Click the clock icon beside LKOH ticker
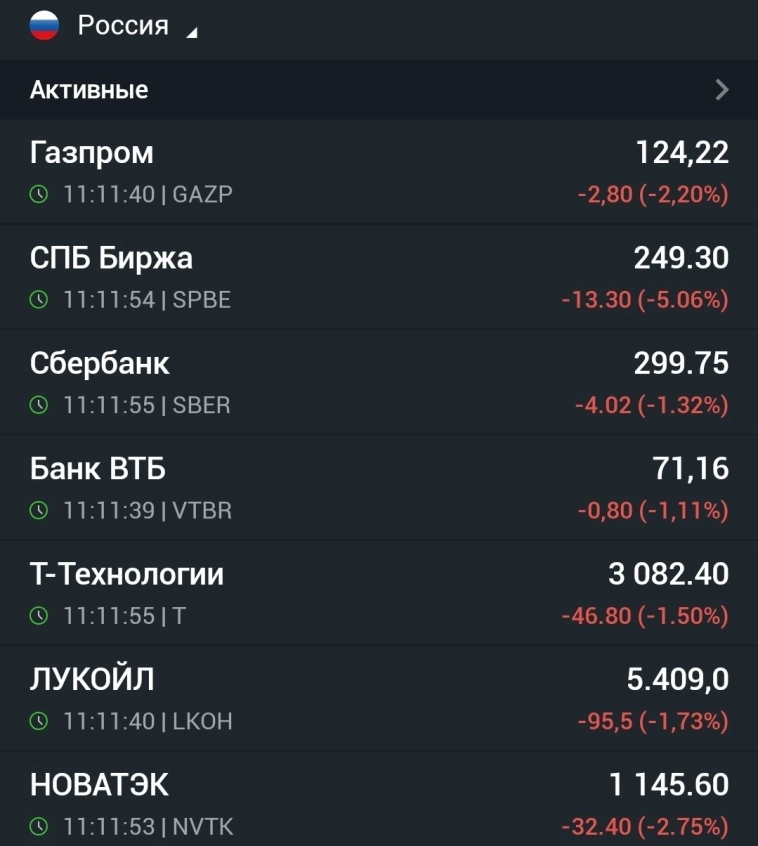758x846 pixels. pos(37,721)
